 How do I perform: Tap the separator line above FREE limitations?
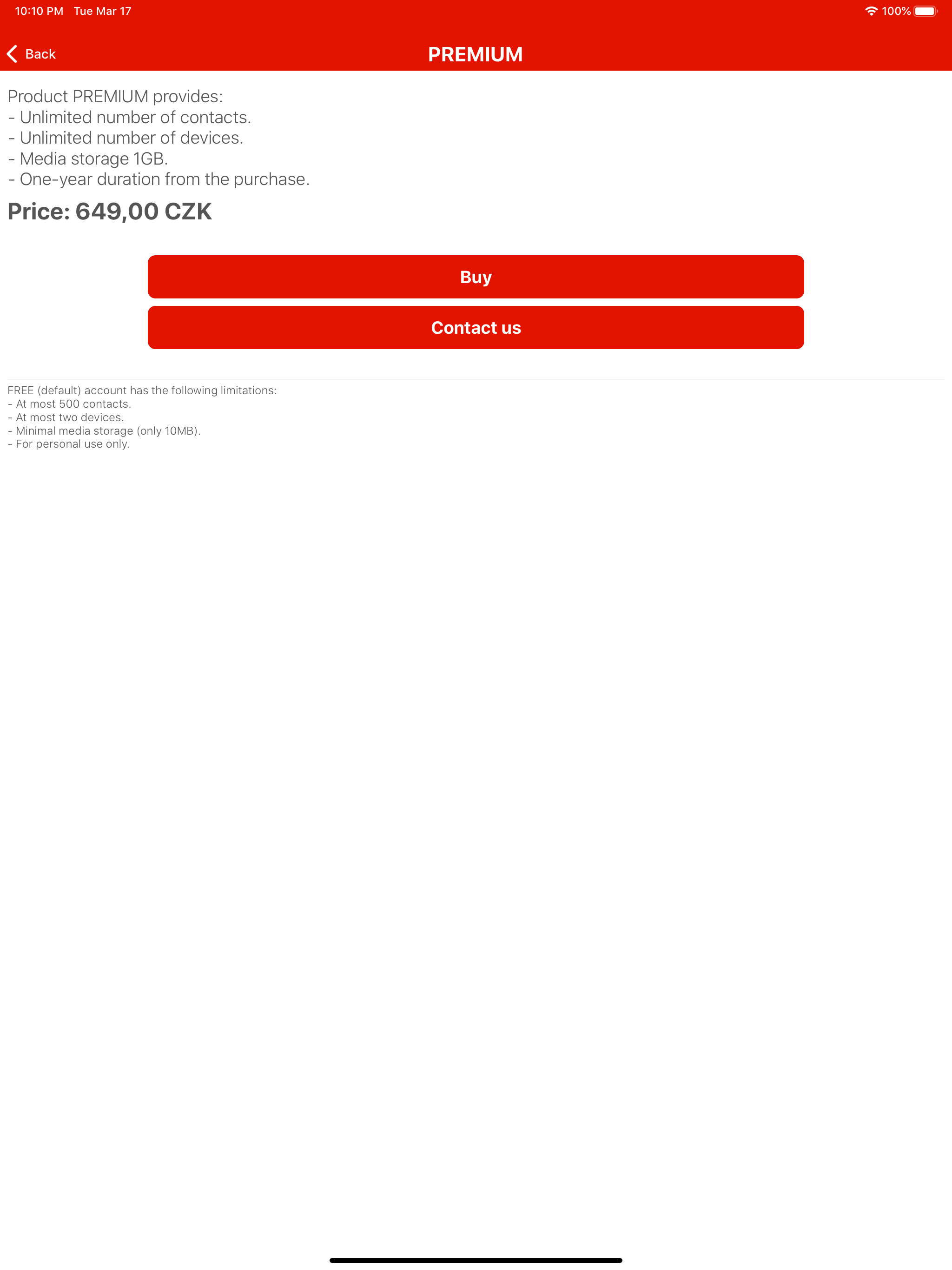coord(476,379)
